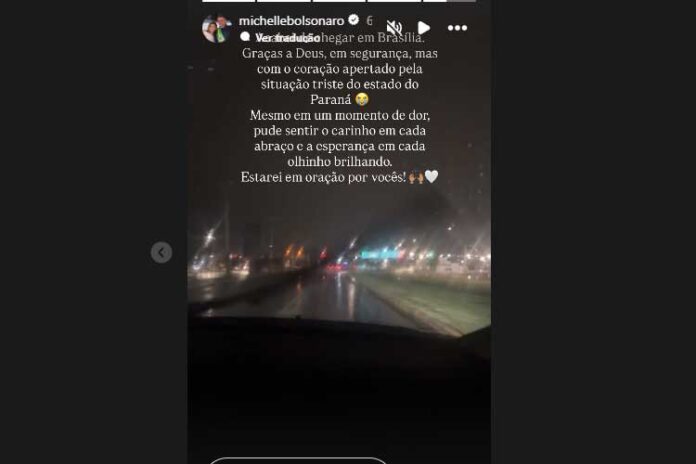The width and height of the screenshot is (696, 464).
Task: Go back to the previous story
Action: coord(161,253)
